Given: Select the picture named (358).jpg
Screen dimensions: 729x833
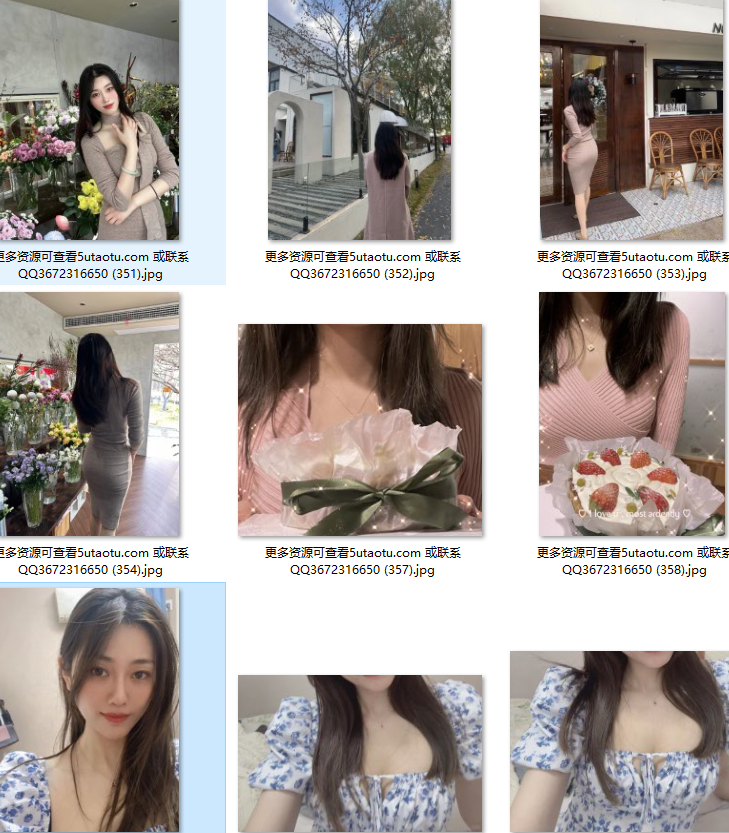Looking at the screenshot, I should (631, 414).
